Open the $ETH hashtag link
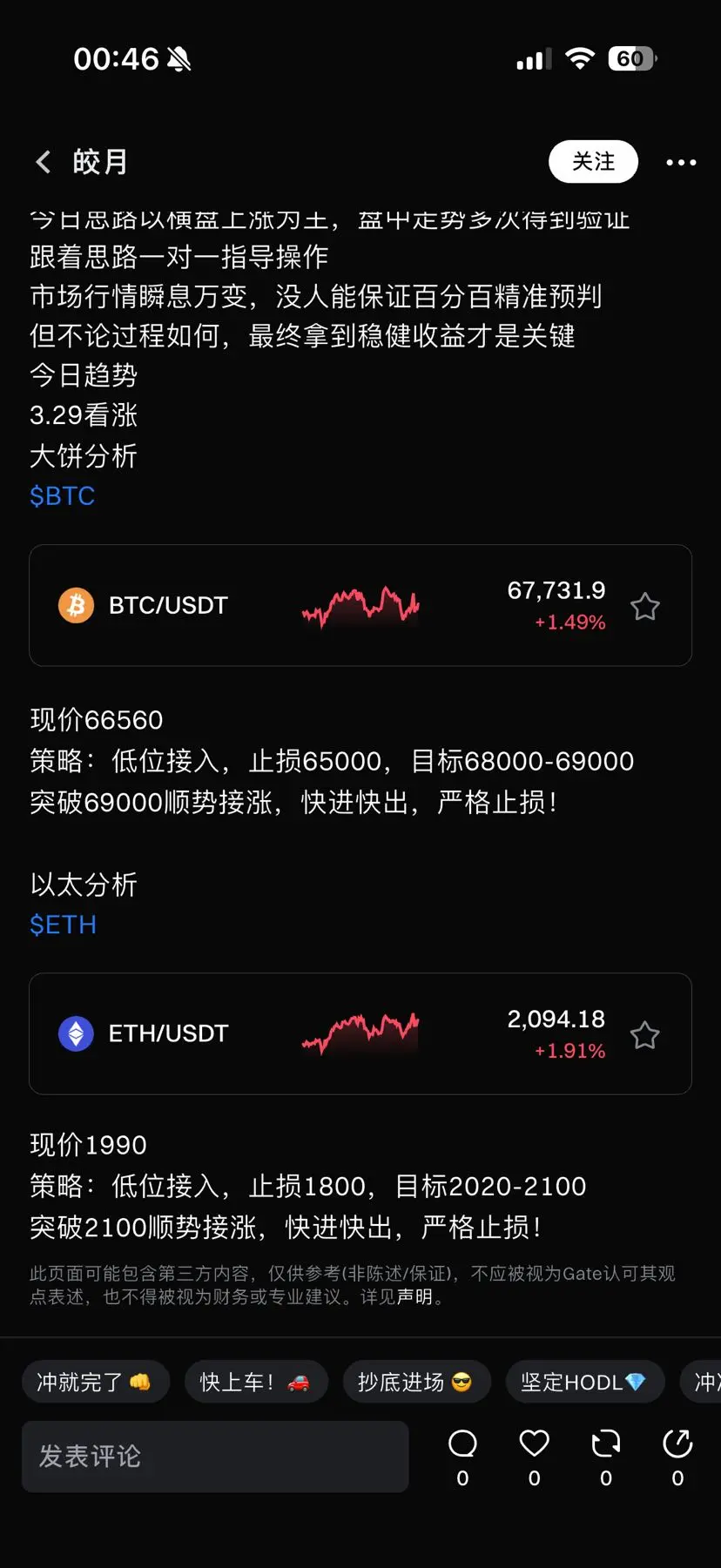 pyautogui.click(x=63, y=925)
